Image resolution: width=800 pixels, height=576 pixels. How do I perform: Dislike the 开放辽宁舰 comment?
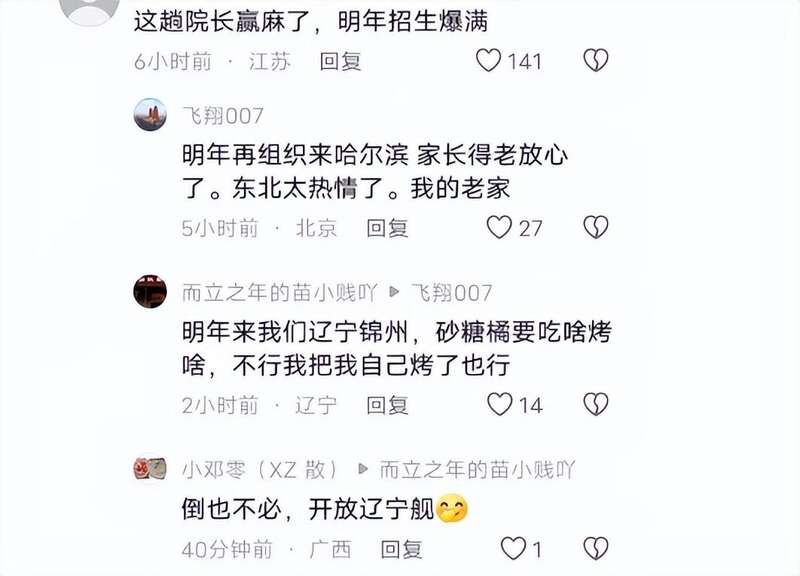[x=596, y=549]
